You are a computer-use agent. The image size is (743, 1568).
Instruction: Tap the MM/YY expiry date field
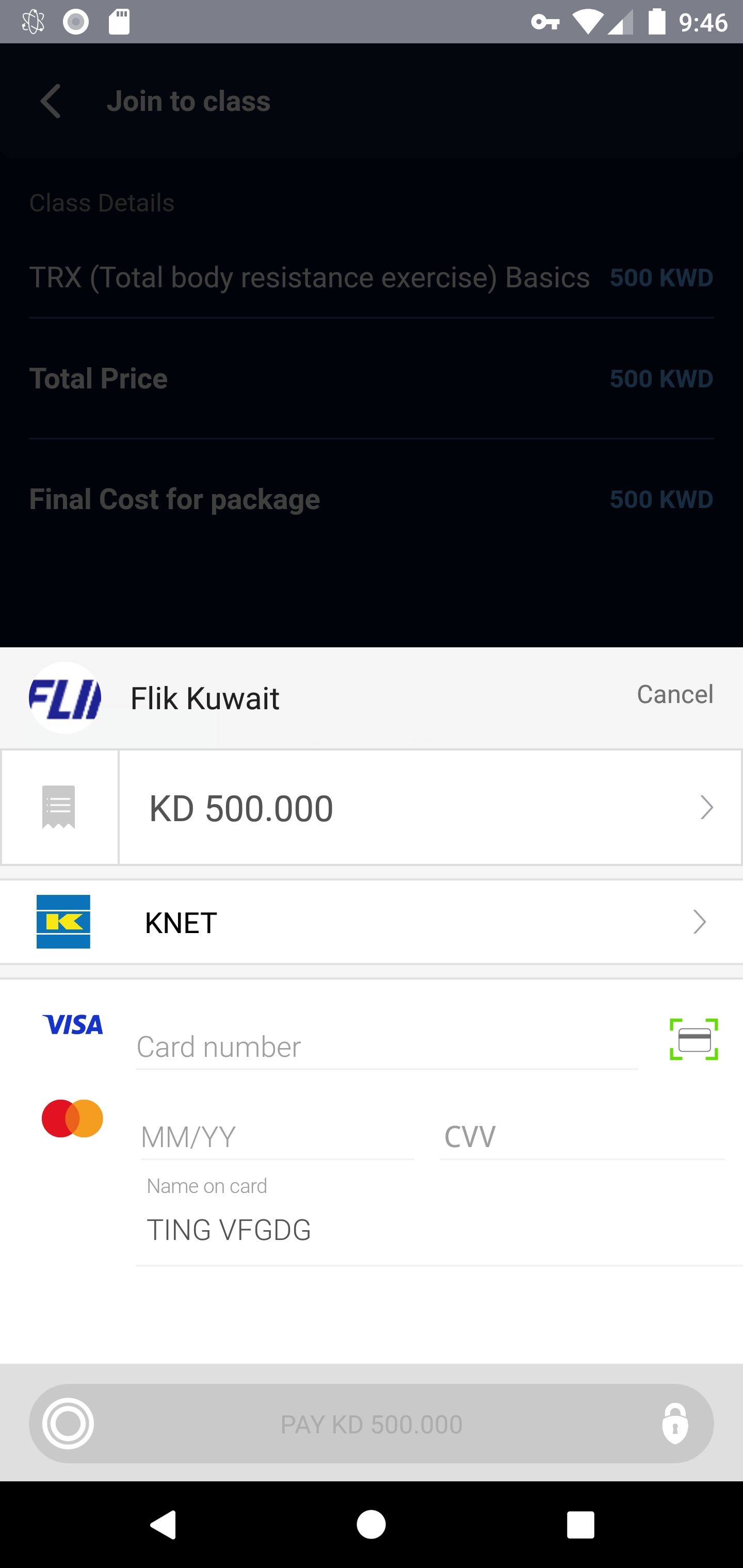click(277, 1137)
